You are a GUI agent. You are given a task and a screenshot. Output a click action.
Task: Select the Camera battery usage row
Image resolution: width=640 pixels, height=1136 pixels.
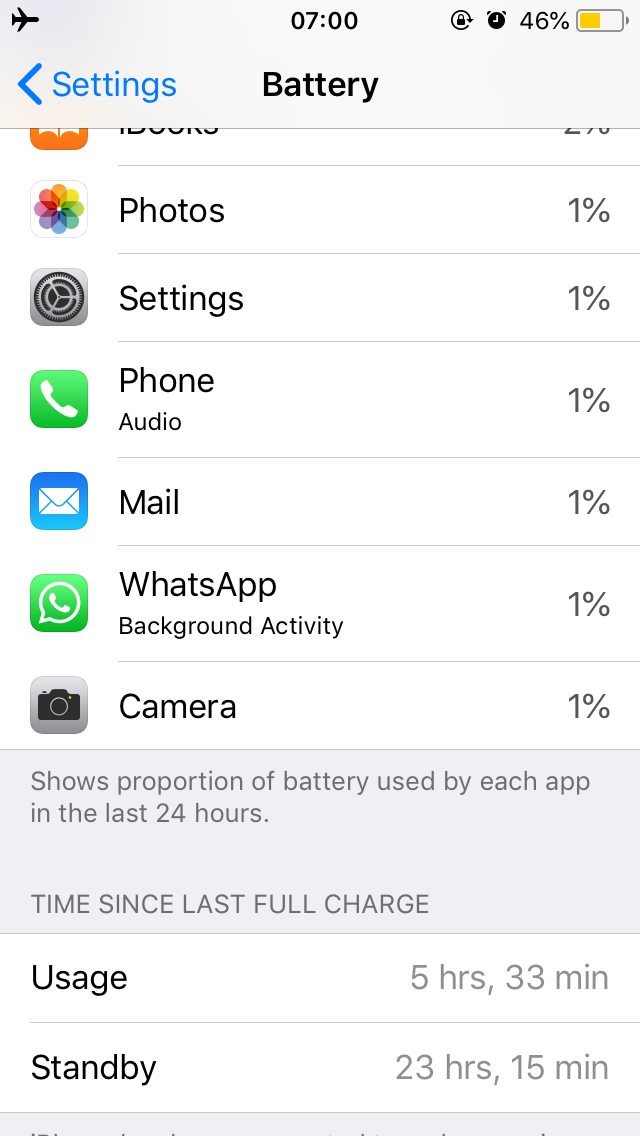[x=320, y=706]
